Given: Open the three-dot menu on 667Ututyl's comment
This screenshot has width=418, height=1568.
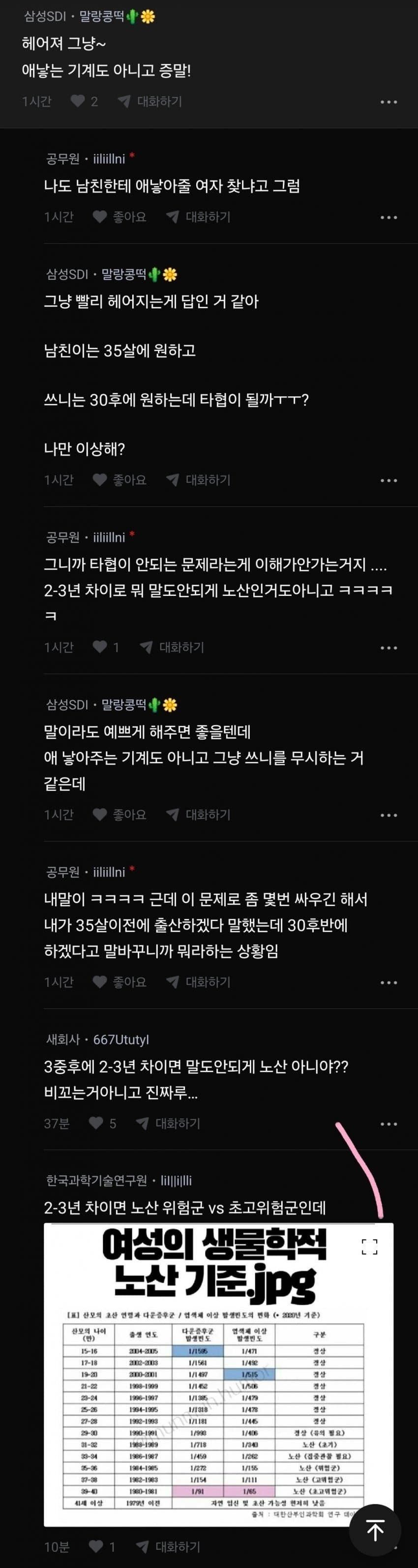Looking at the screenshot, I should point(388,1124).
